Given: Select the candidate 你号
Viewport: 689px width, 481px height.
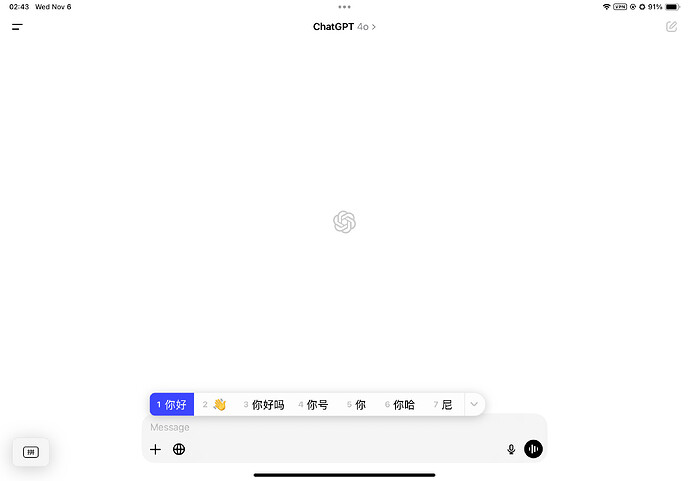Looking at the screenshot, I should pyautogui.click(x=315, y=405).
